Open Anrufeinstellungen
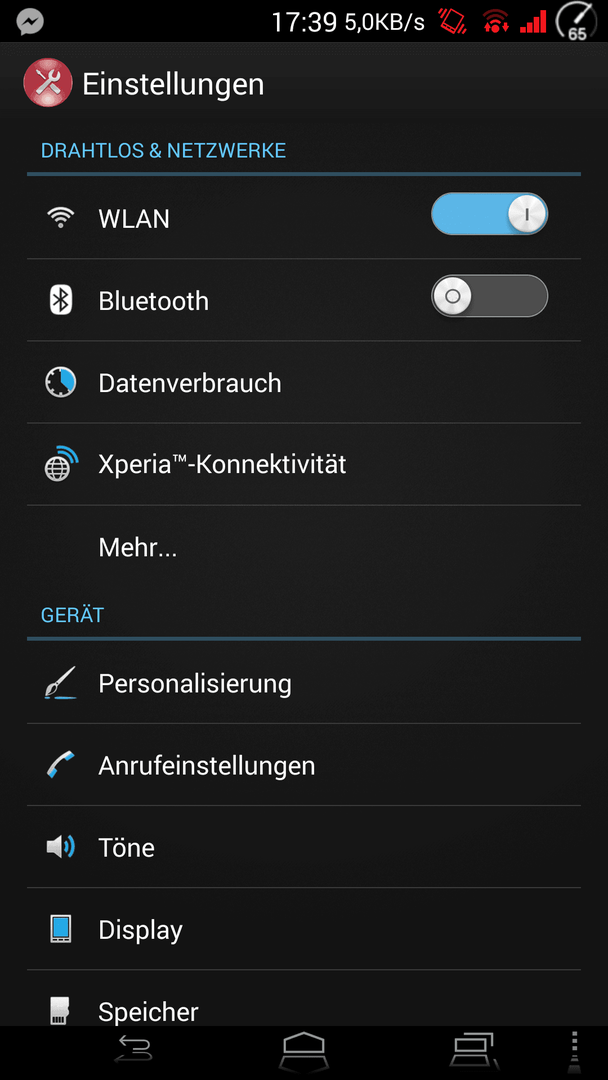Viewport: 608px width, 1080px height. pyautogui.click(x=304, y=765)
